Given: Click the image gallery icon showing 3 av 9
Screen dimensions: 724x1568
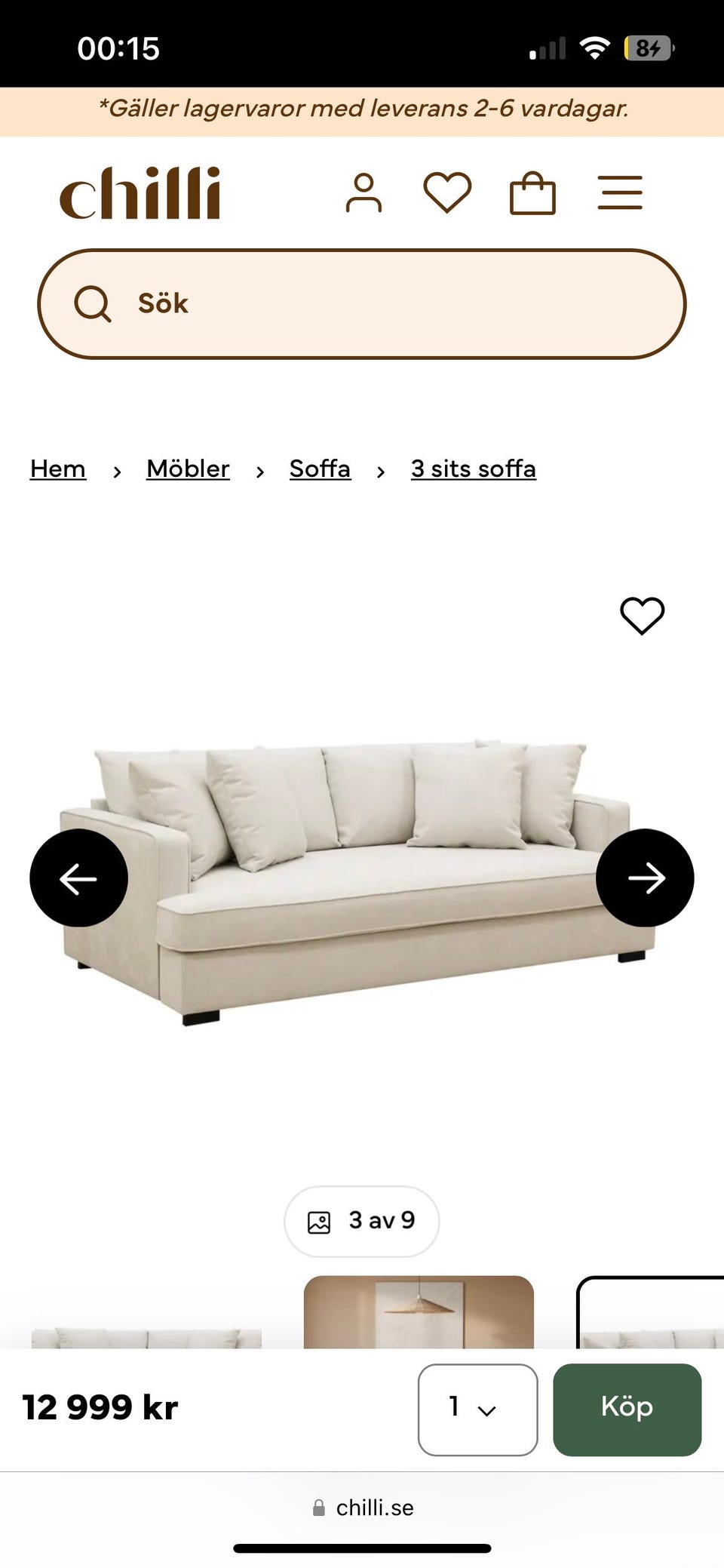Looking at the screenshot, I should [361, 1220].
